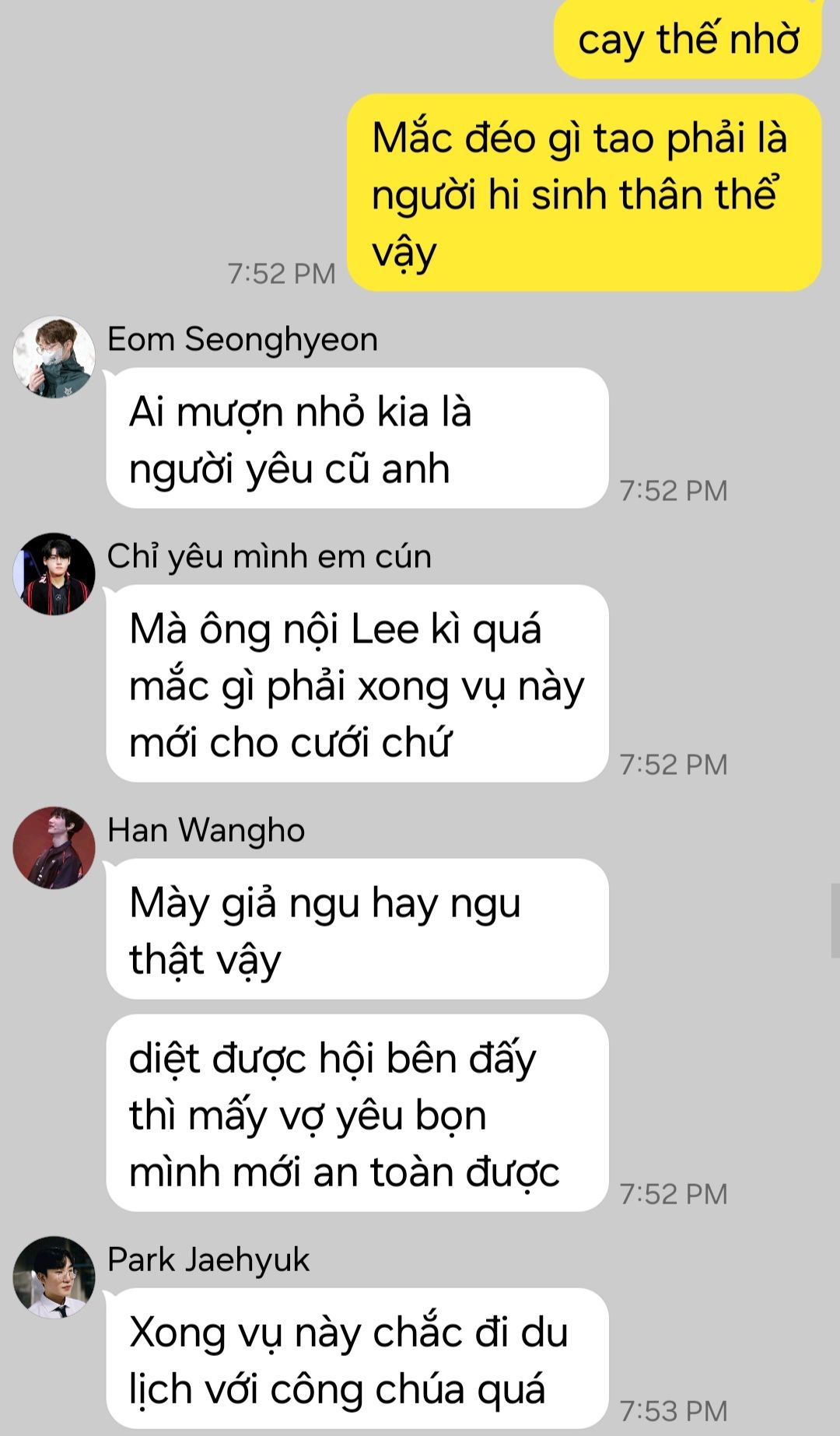Tap Han Wangho's avatar
Viewport: 840px width, 1436px height.
54,848
